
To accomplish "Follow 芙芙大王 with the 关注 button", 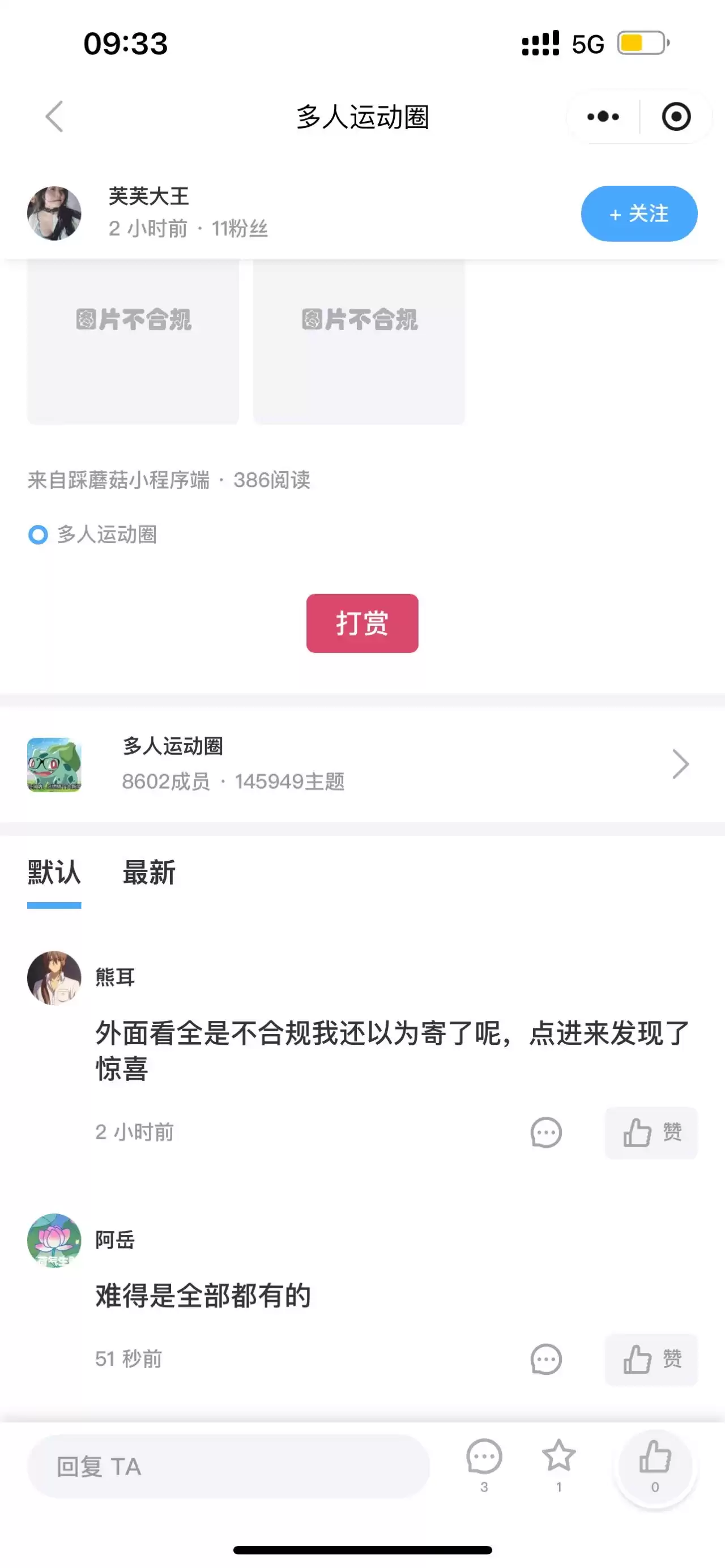I will click(x=638, y=213).
